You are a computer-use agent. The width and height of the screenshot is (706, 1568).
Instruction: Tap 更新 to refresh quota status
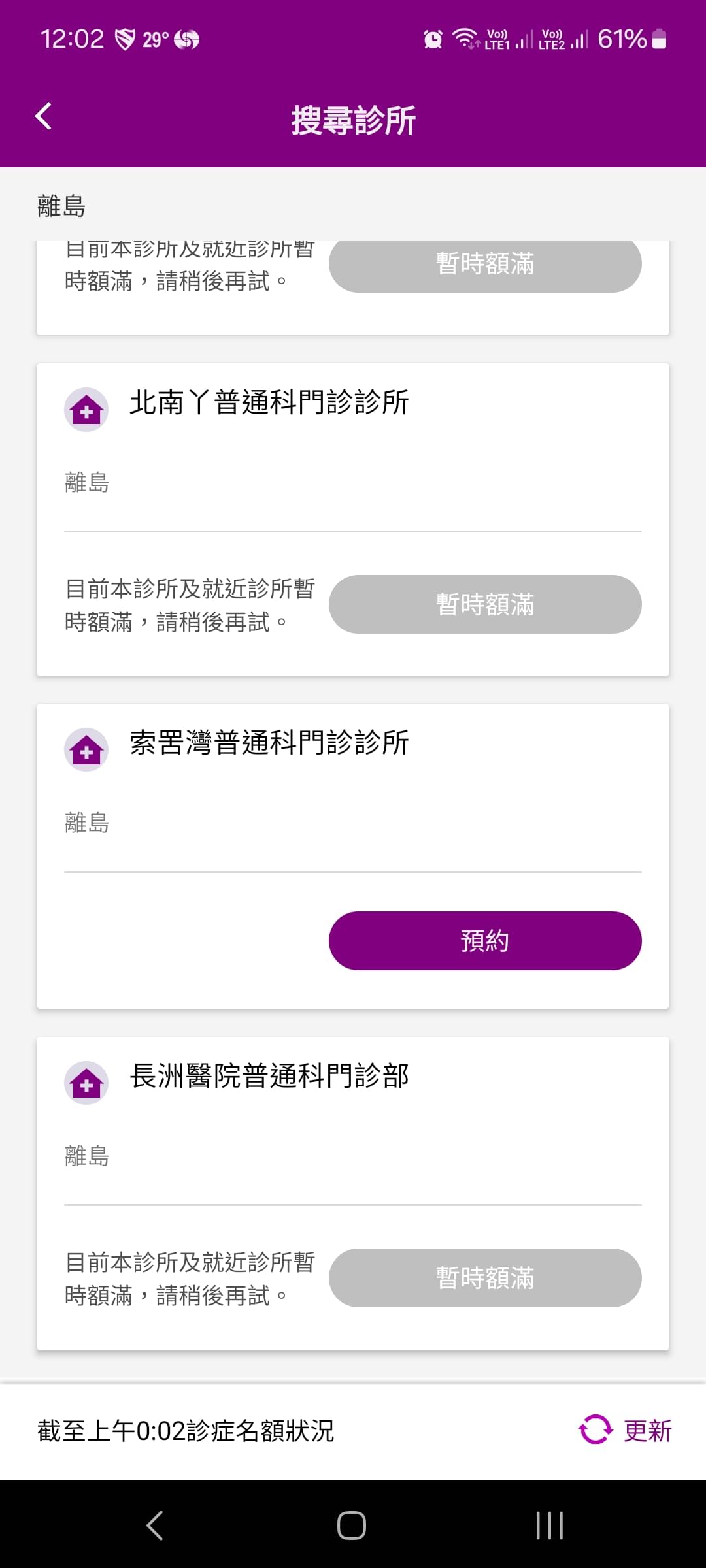tap(626, 1431)
